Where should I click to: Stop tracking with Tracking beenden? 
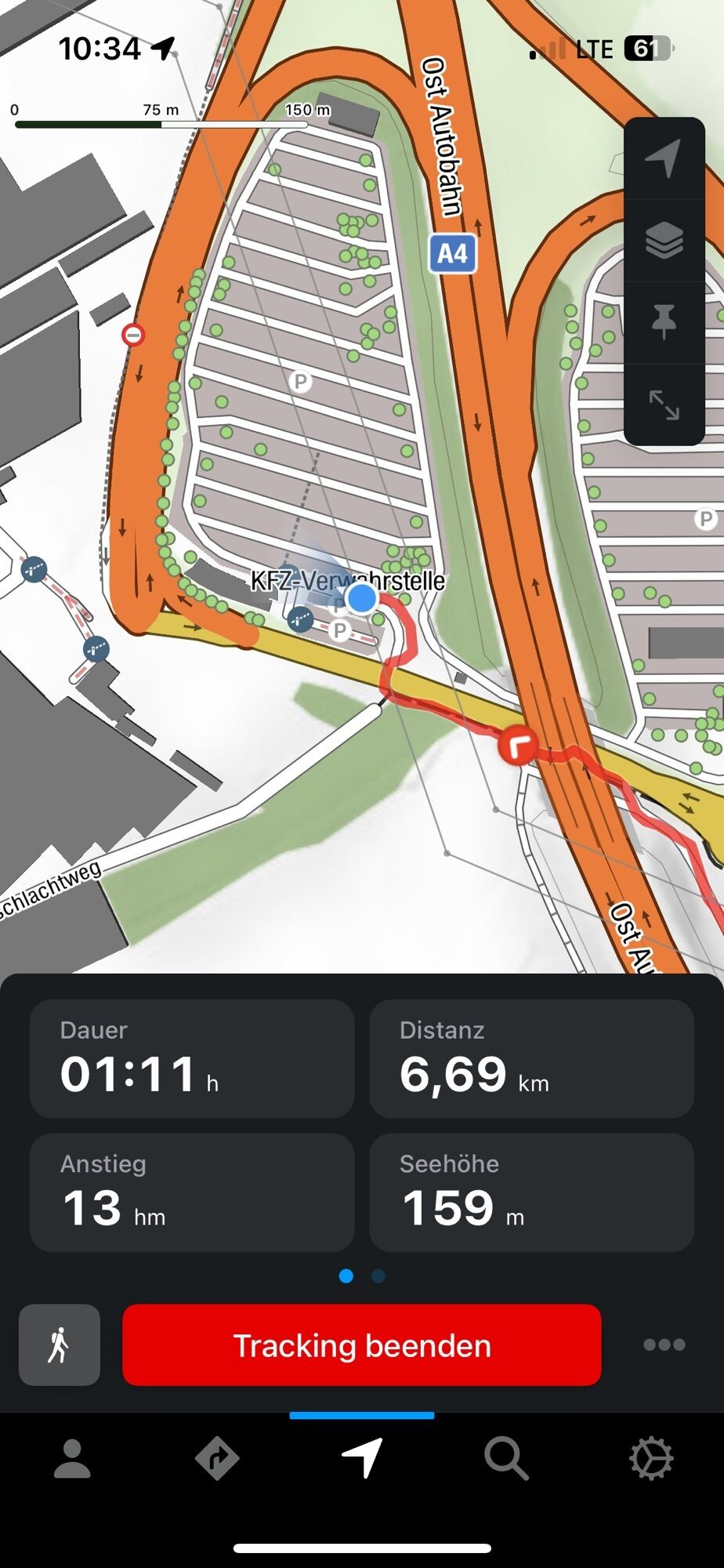click(361, 1345)
